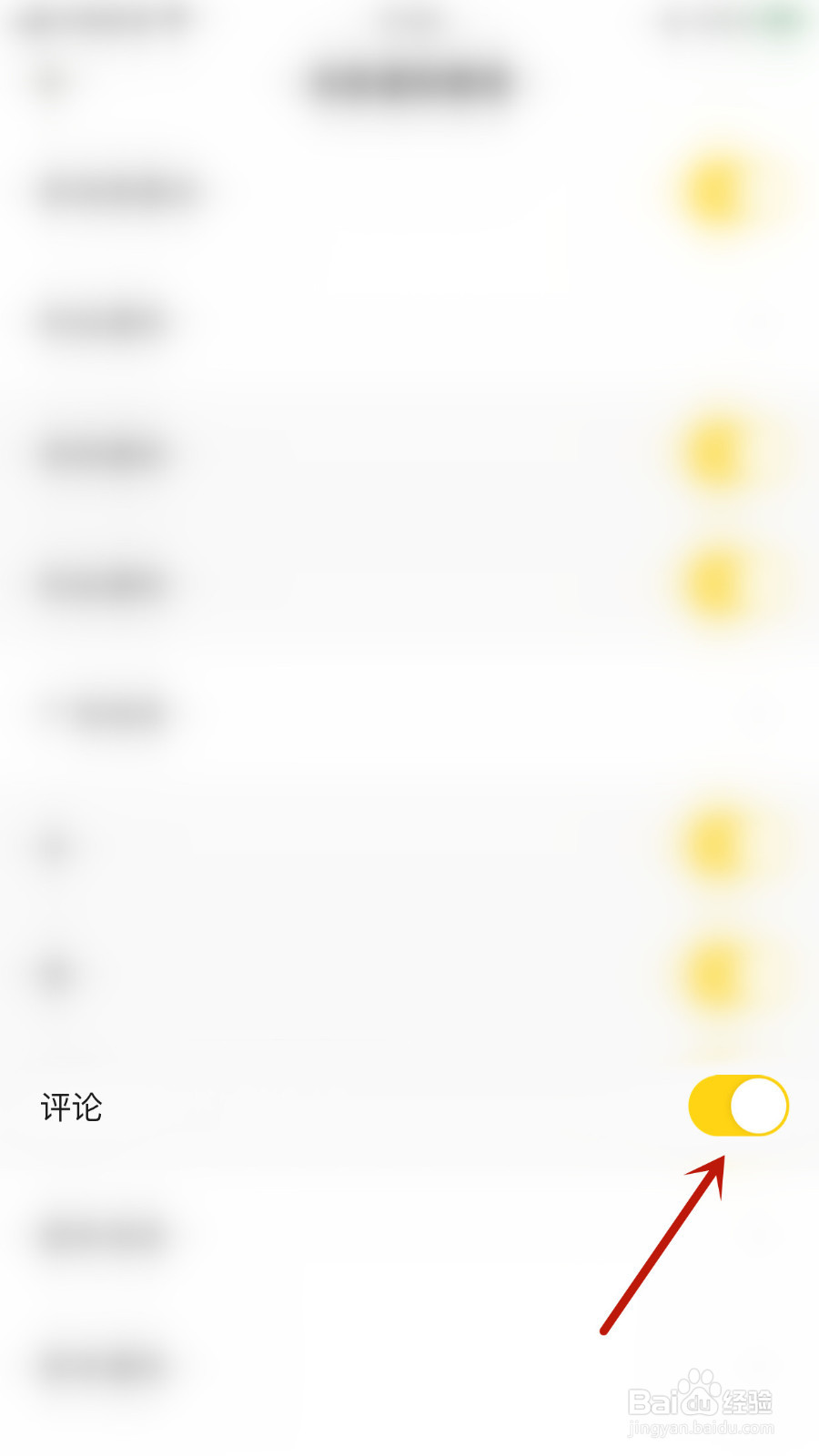Click the status bar carrier info at top left
This screenshot has width=819, height=1456.
(100, 16)
